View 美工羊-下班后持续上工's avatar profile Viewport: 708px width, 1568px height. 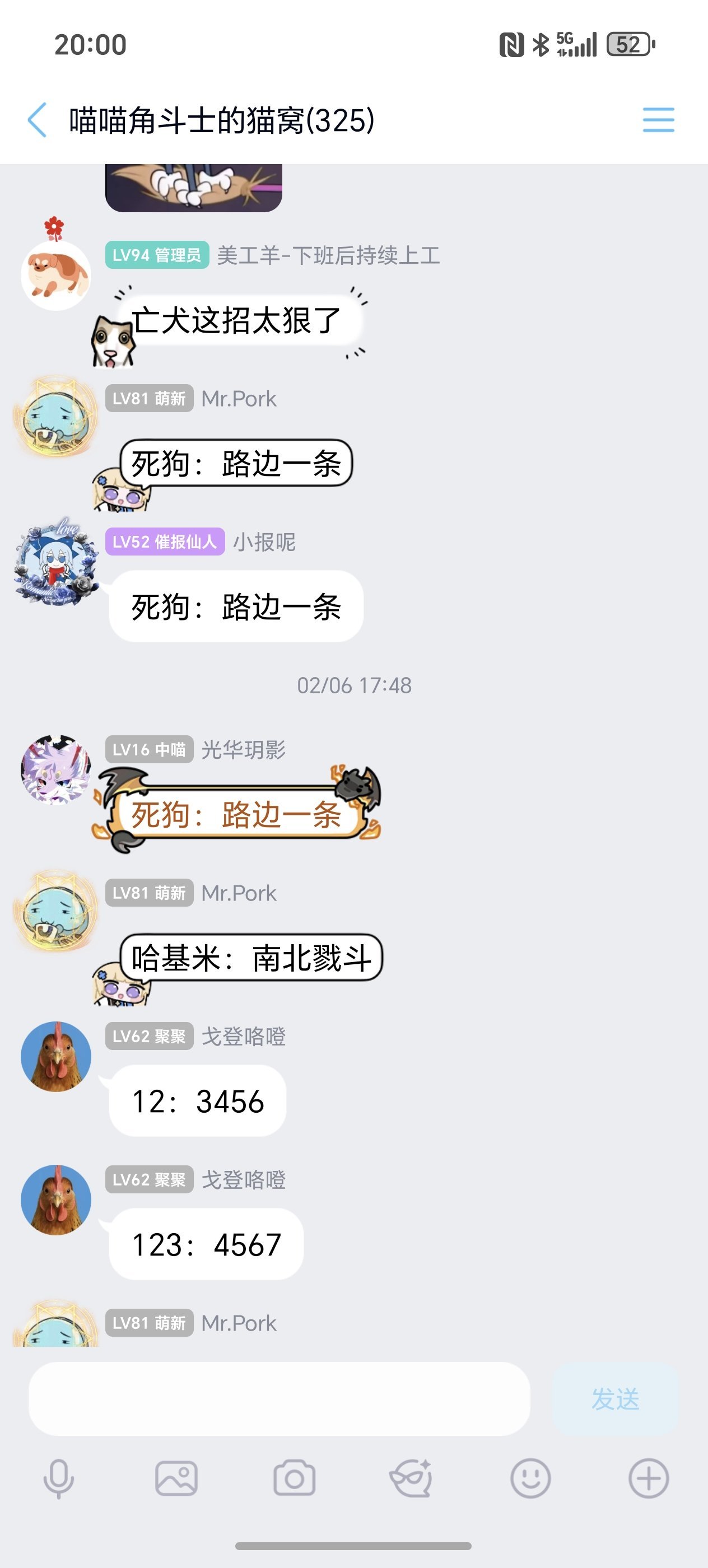click(x=56, y=275)
